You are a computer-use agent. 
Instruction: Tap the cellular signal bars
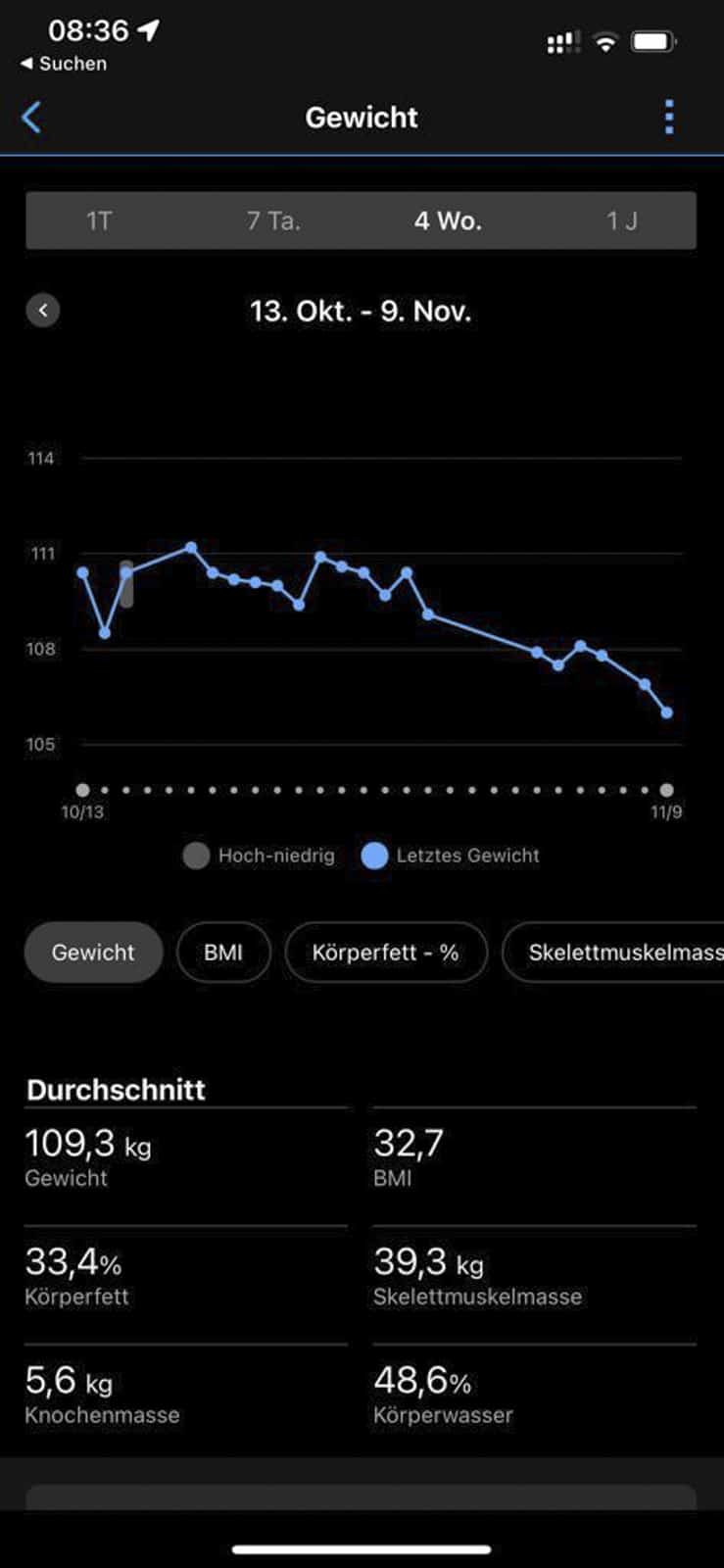[563, 41]
